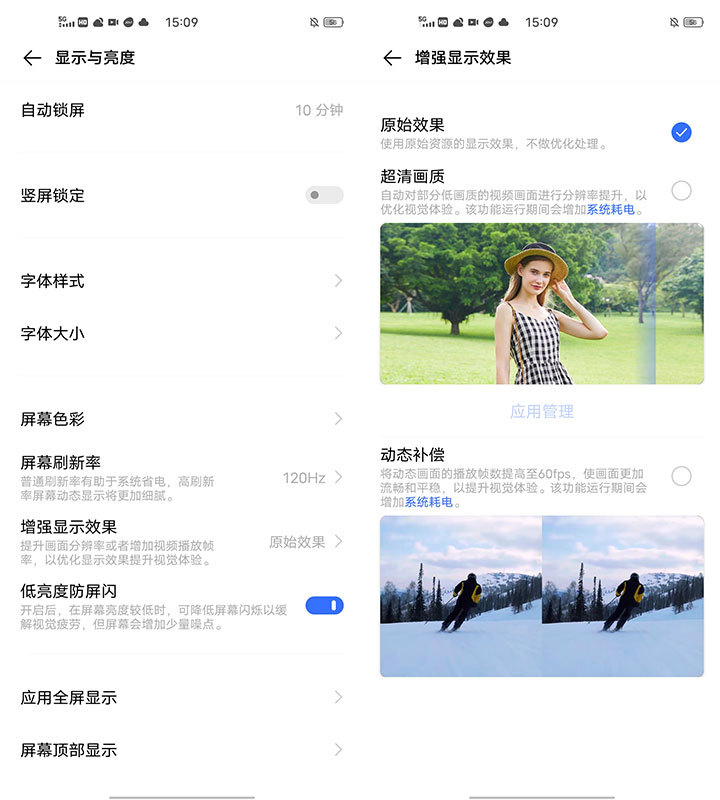Screen dimensions: 720x800
Task: Open 字体大小 settings
Action: tap(180, 333)
